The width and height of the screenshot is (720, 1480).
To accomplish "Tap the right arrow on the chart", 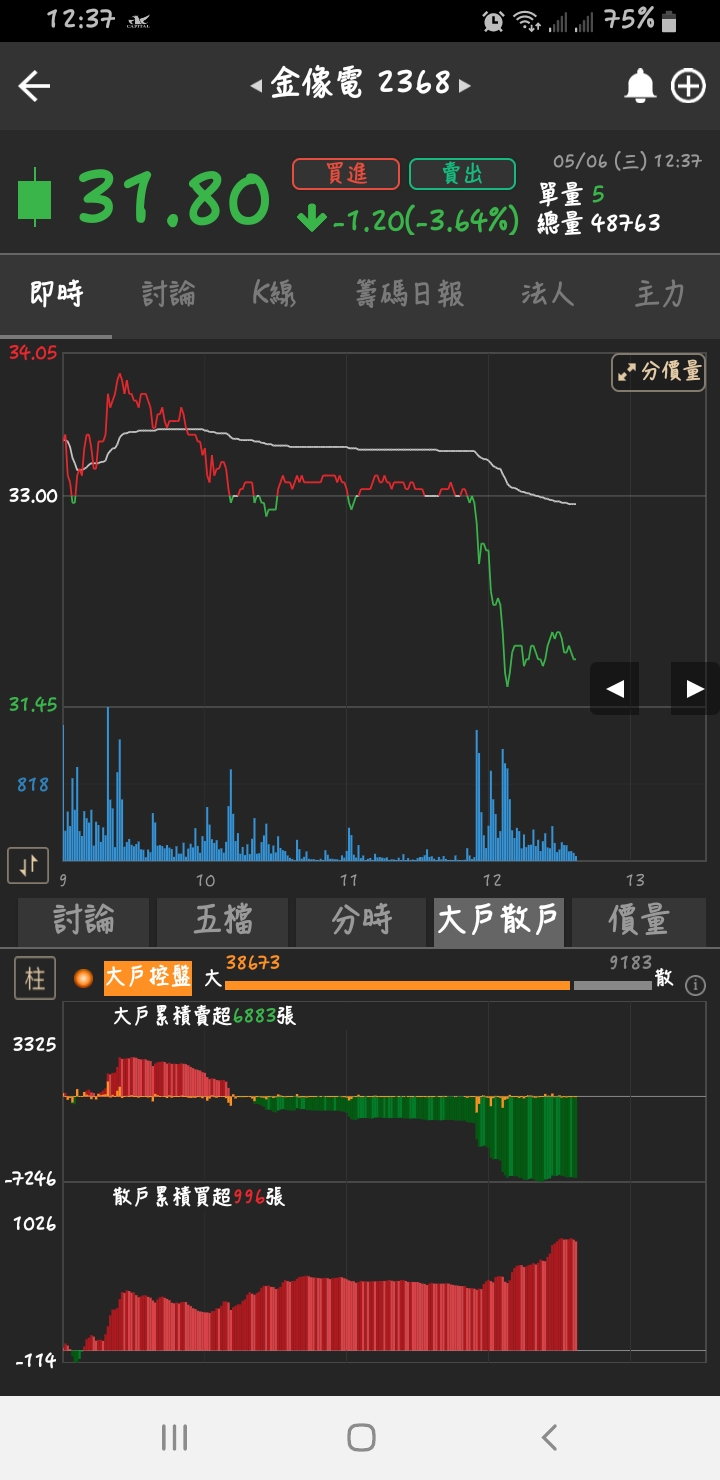I will point(694,688).
